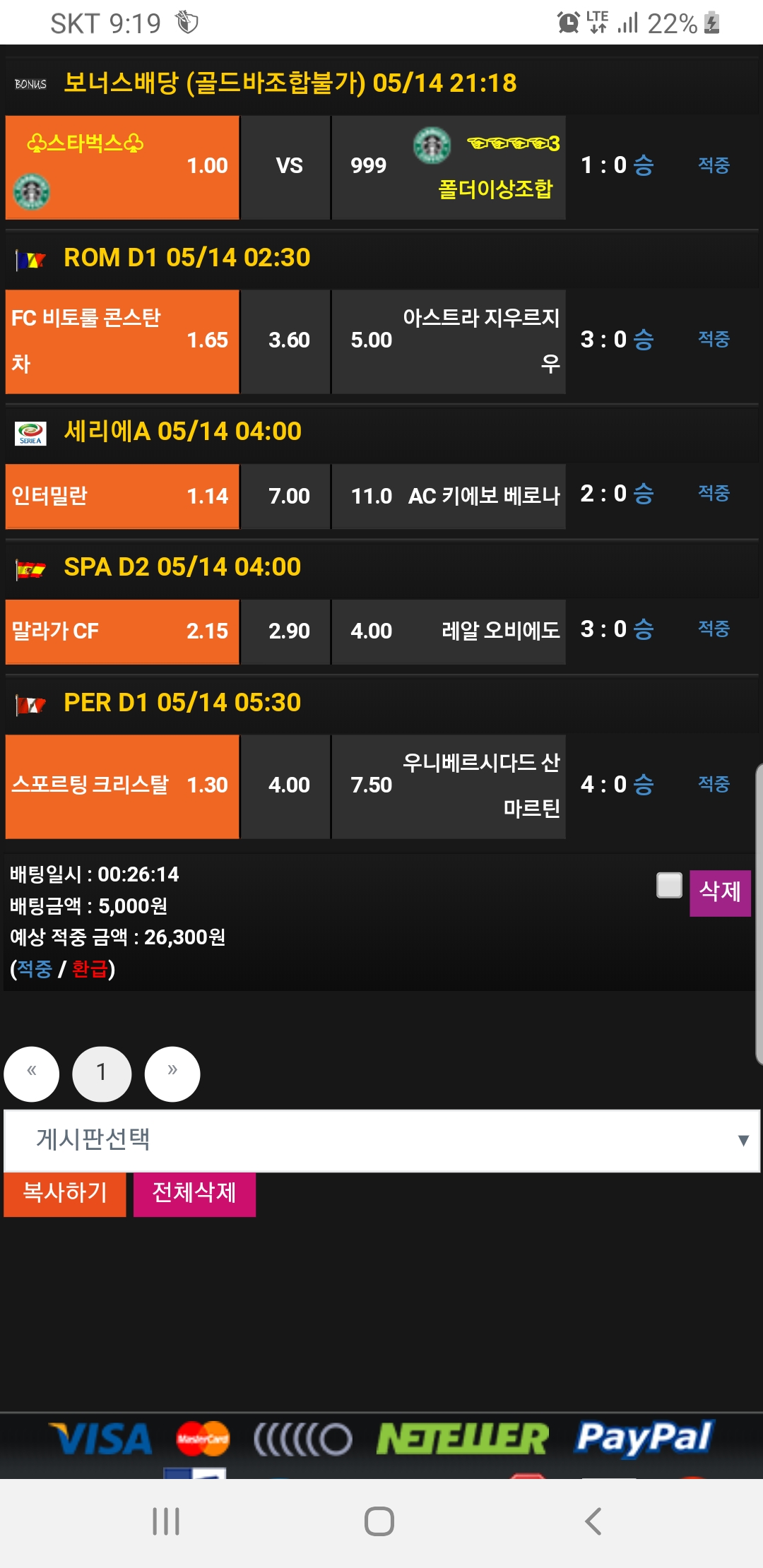Screen dimensions: 763x1568
Task: Tap the 복사하기 copy button
Action: (65, 1193)
